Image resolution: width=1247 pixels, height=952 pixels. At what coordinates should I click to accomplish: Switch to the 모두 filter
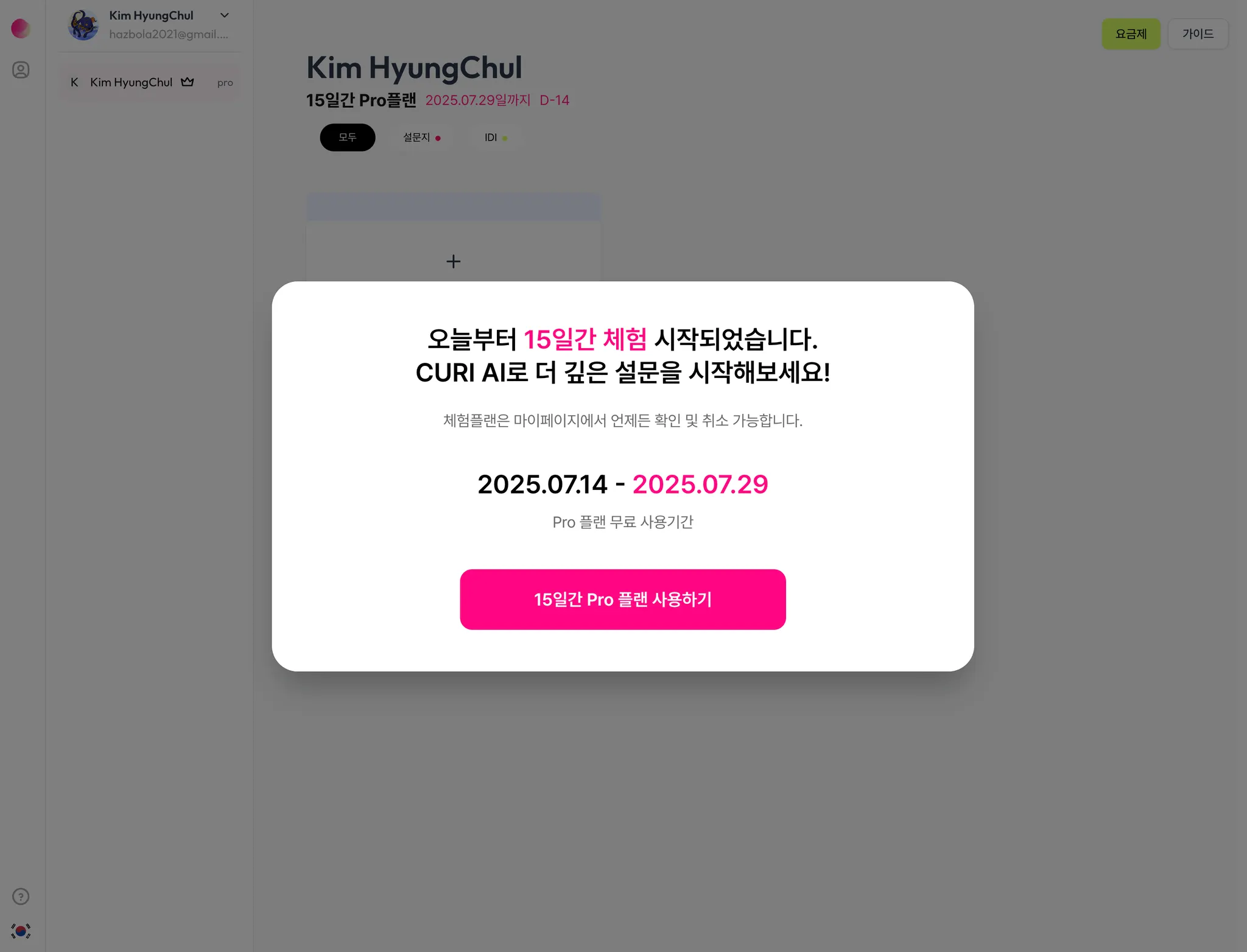click(x=347, y=138)
